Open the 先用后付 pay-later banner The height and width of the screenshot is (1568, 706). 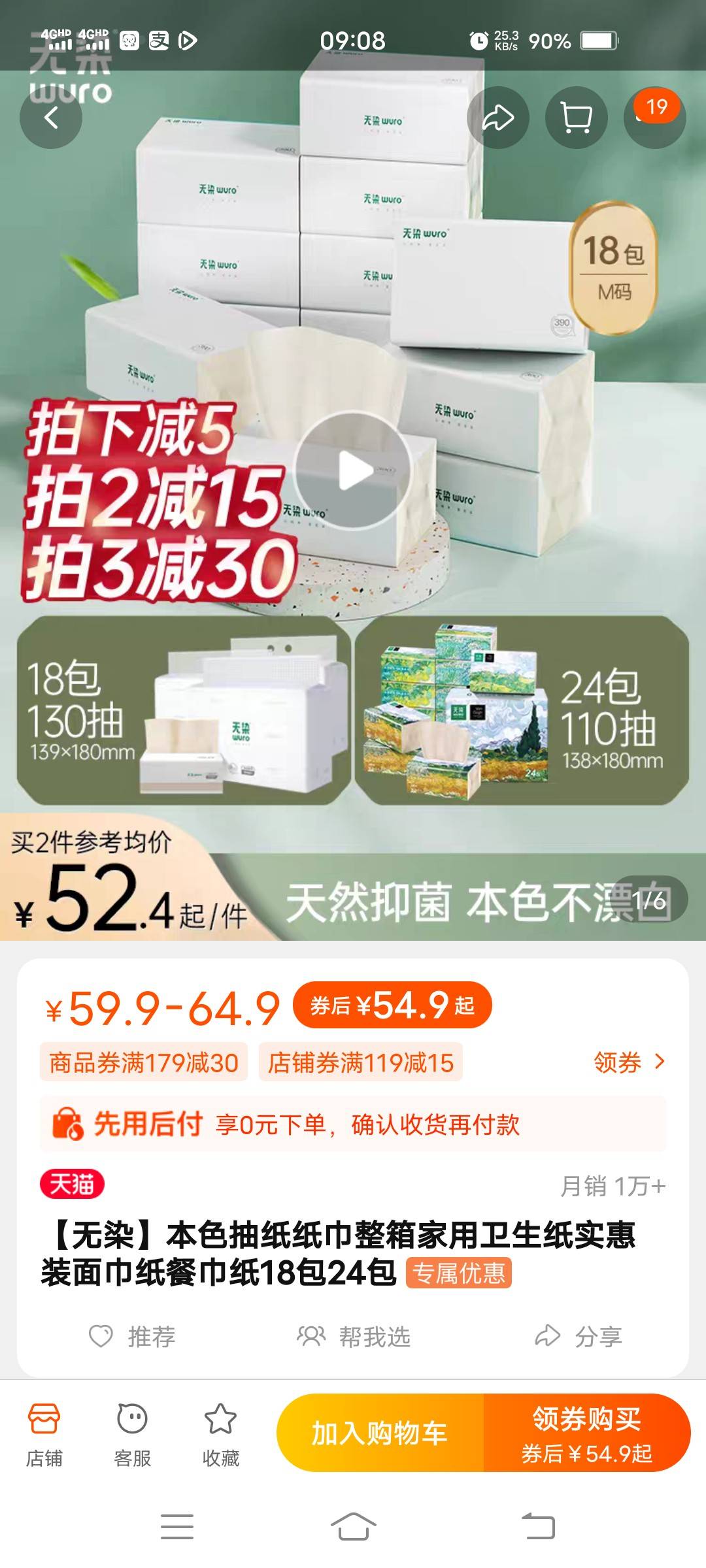pos(353,1124)
